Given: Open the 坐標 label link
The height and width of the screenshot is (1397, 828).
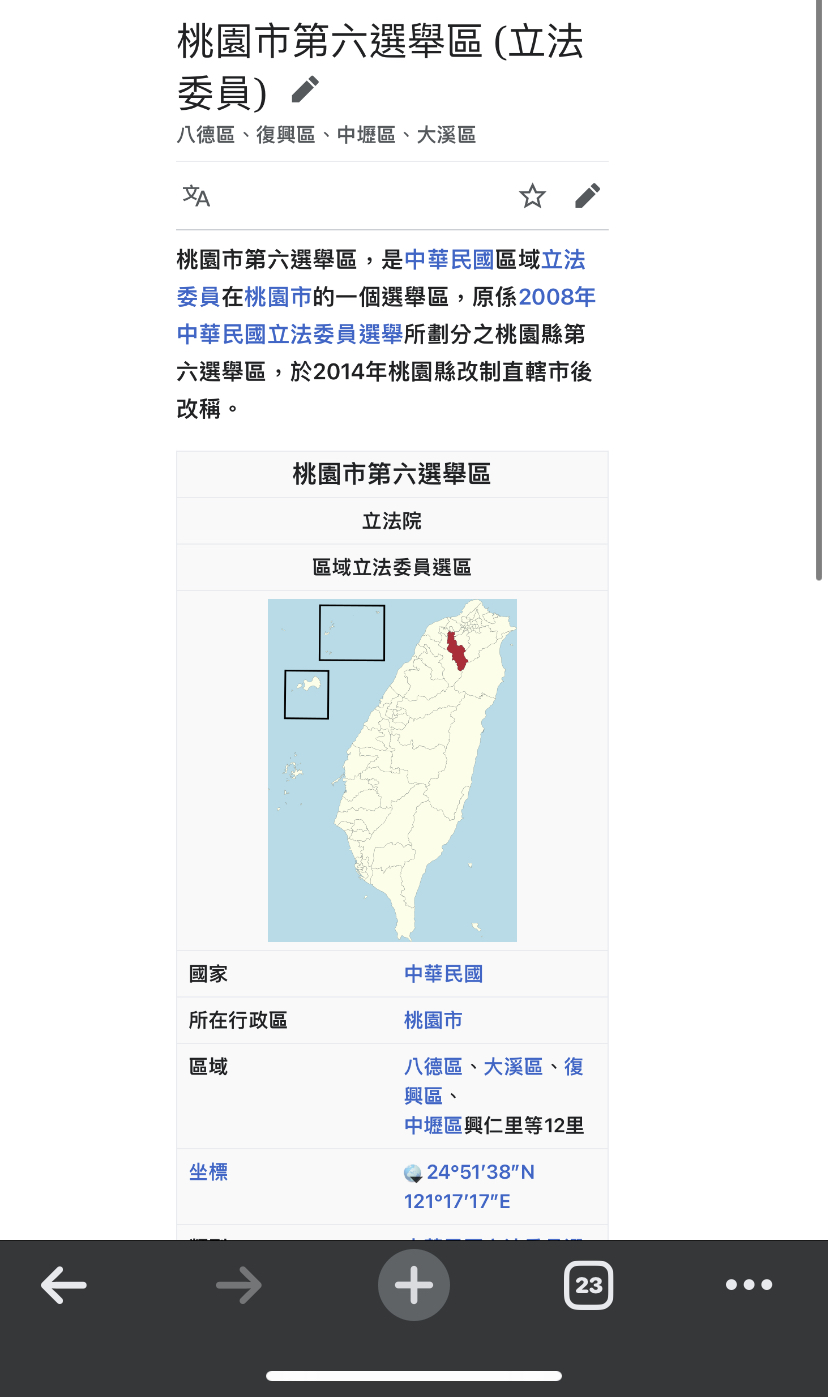Looking at the screenshot, I should (208, 1172).
